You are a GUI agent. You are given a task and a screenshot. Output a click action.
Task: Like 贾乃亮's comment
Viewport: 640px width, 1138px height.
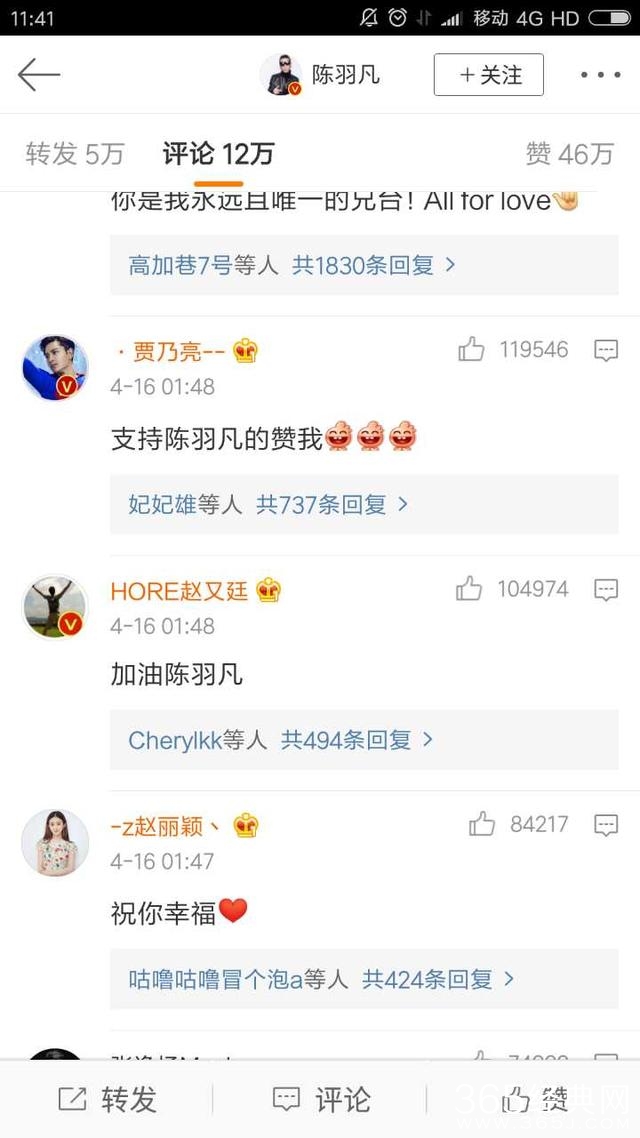click(x=472, y=349)
